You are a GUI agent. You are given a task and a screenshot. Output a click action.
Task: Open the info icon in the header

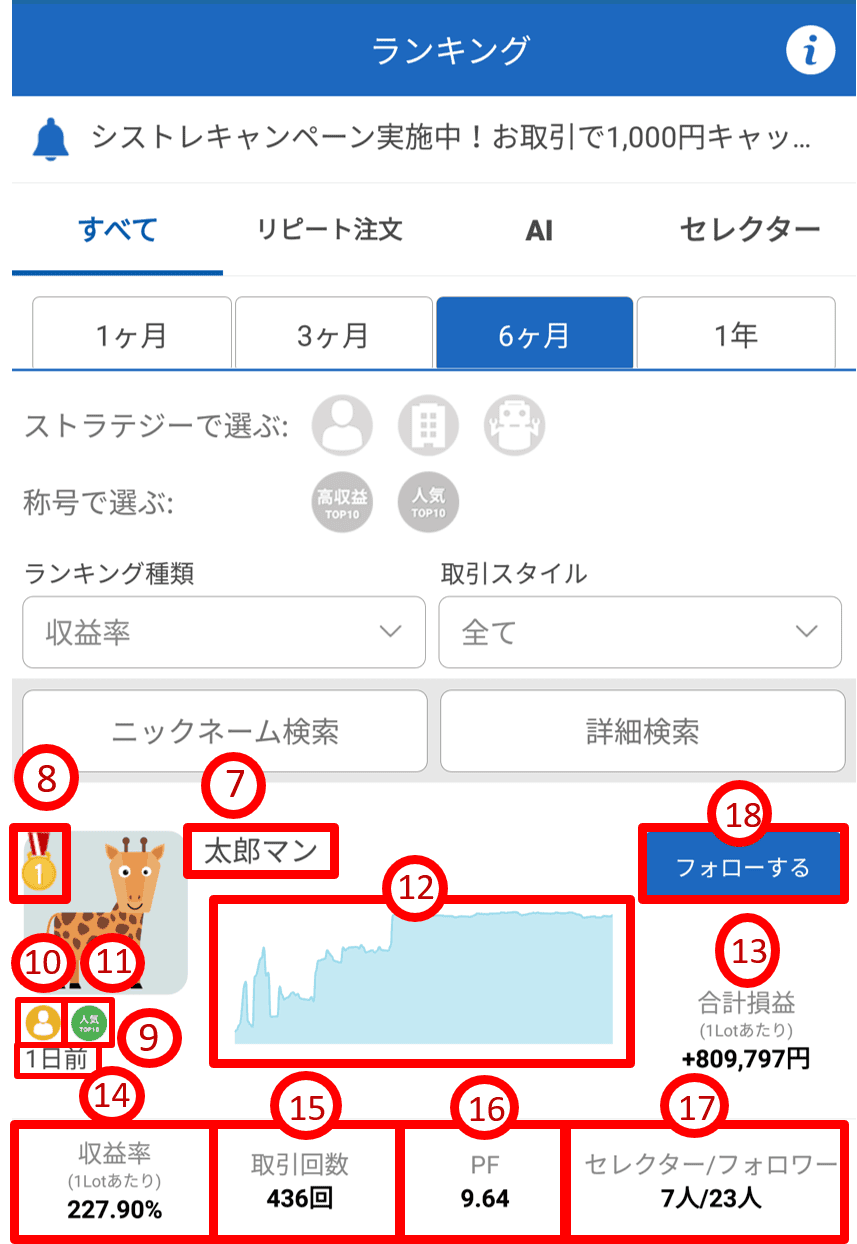coord(809,50)
